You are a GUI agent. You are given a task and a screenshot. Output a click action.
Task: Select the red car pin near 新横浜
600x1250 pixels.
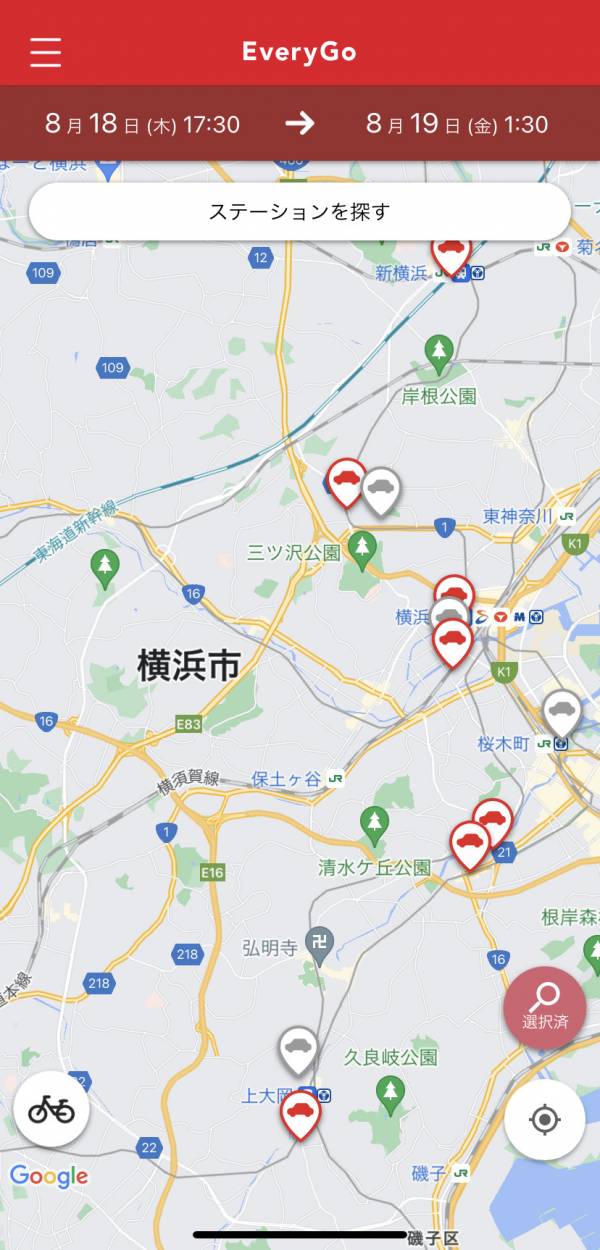click(451, 251)
